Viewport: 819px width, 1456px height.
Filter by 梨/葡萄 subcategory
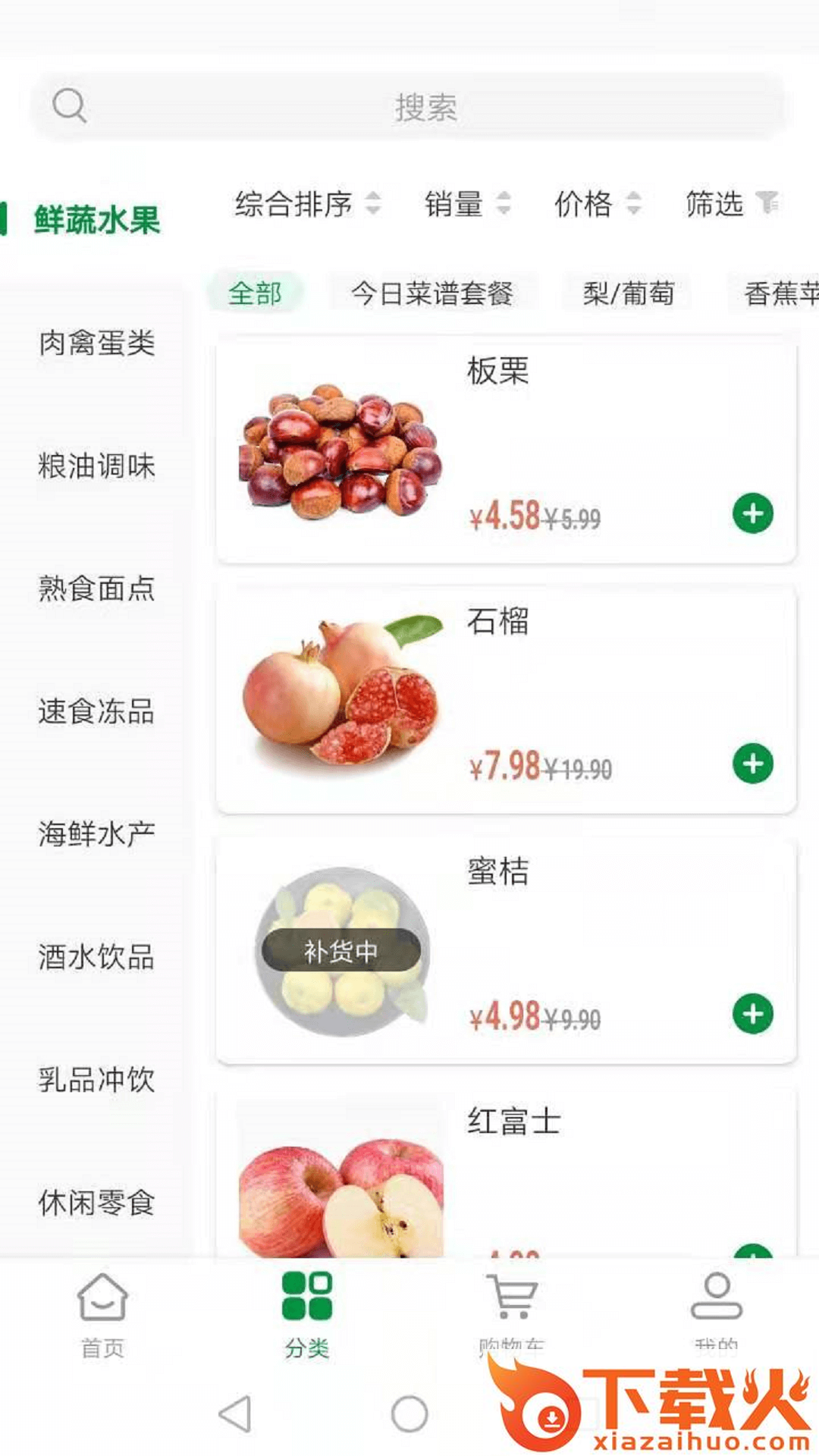click(x=628, y=293)
